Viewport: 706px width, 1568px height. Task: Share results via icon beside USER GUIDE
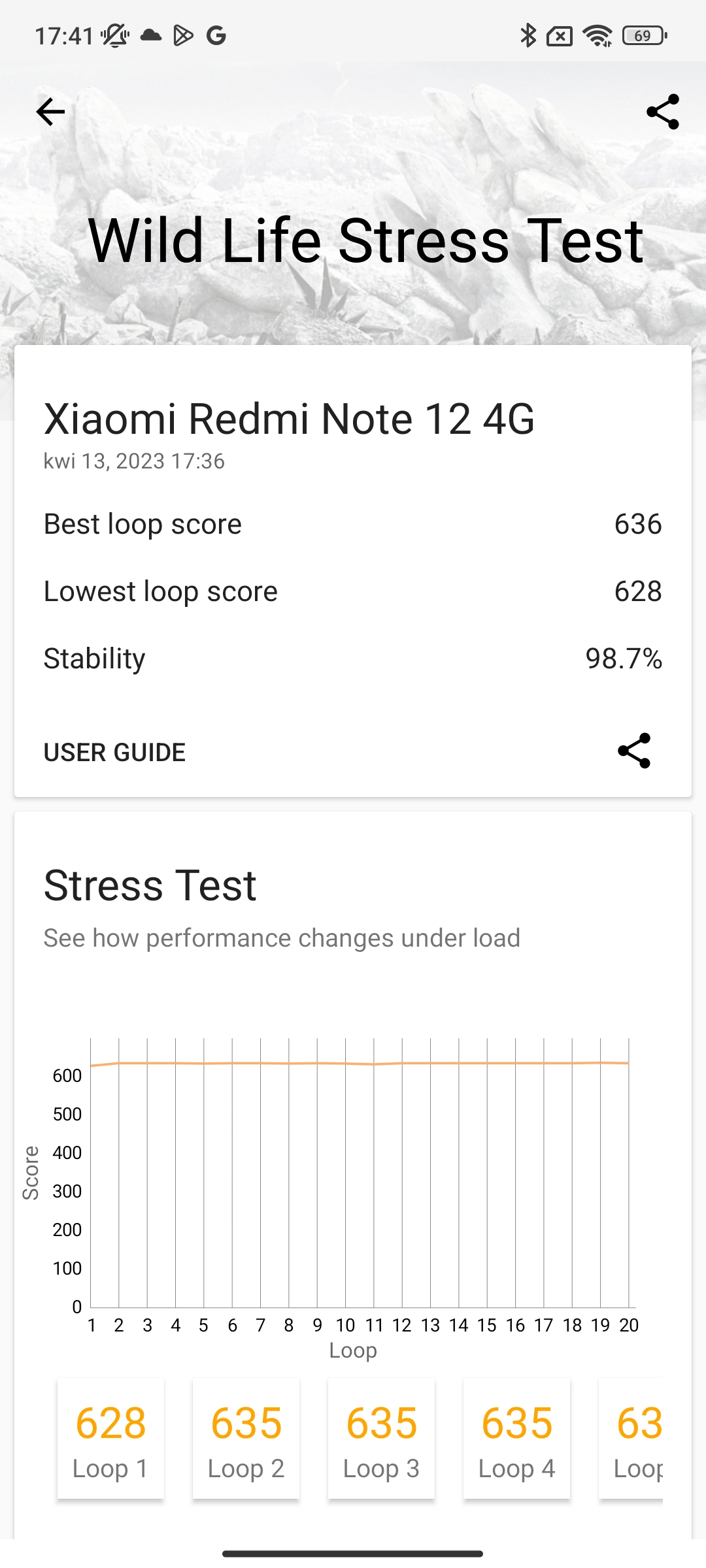pyautogui.click(x=634, y=751)
